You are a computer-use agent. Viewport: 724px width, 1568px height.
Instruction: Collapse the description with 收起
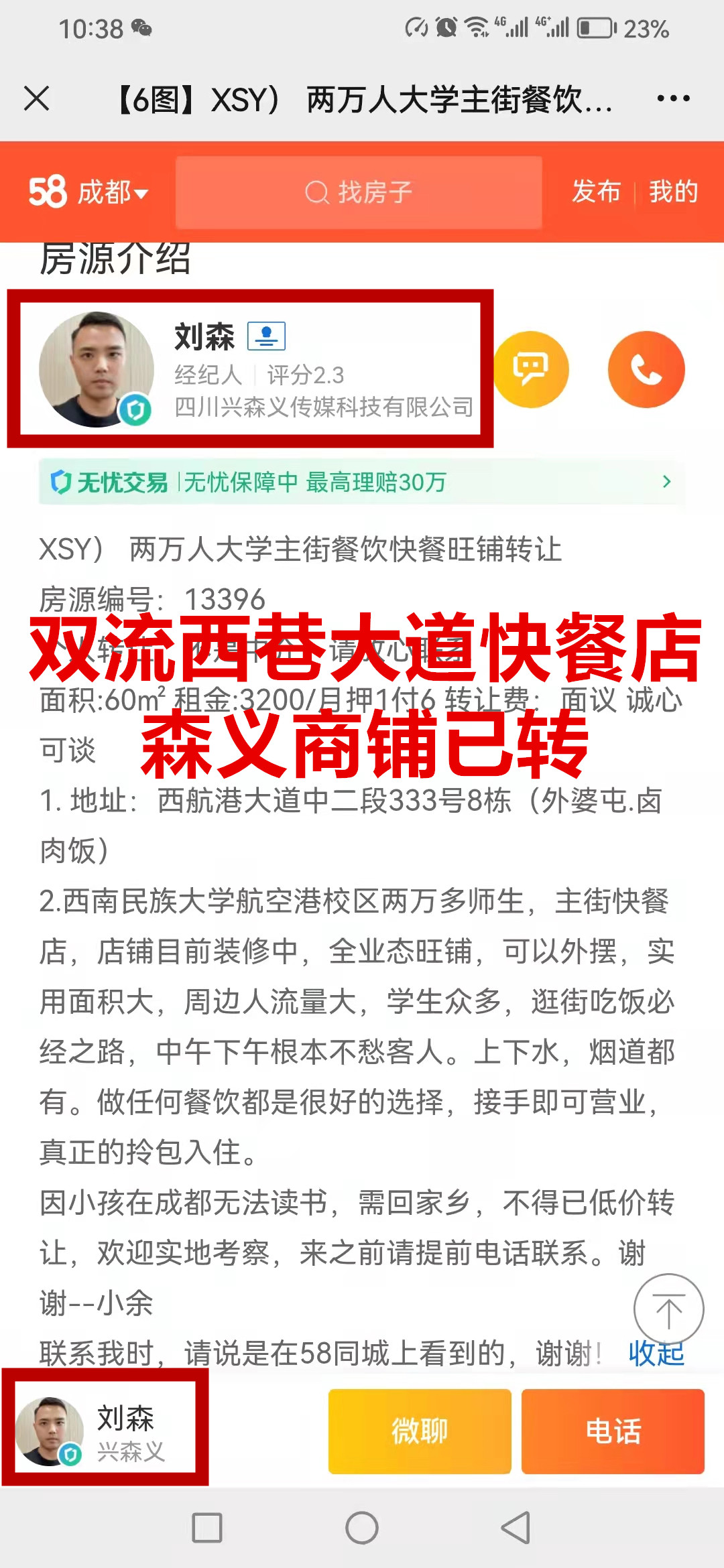click(x=656, y=1354)
